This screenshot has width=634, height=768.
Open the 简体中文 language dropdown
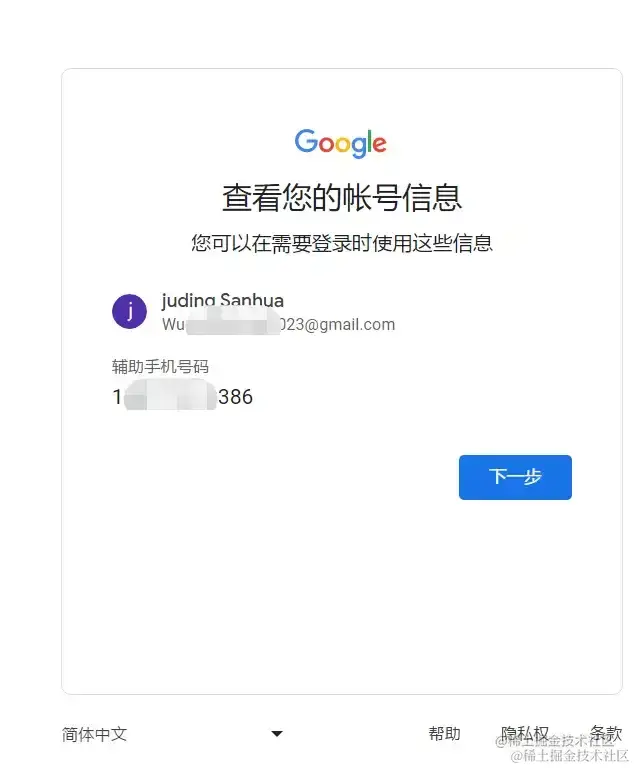[172, 734]
